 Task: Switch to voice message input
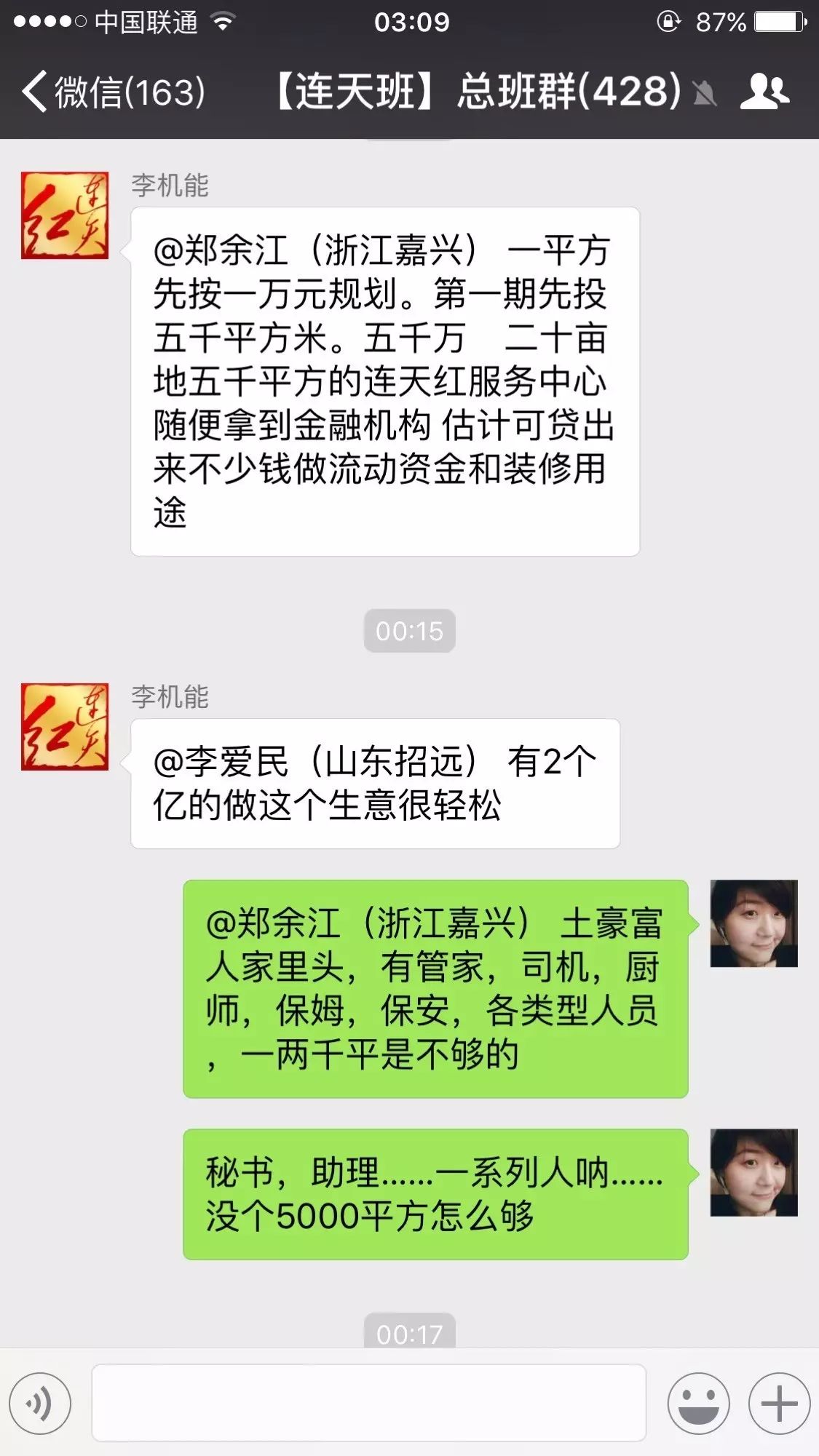point(40,1403)
